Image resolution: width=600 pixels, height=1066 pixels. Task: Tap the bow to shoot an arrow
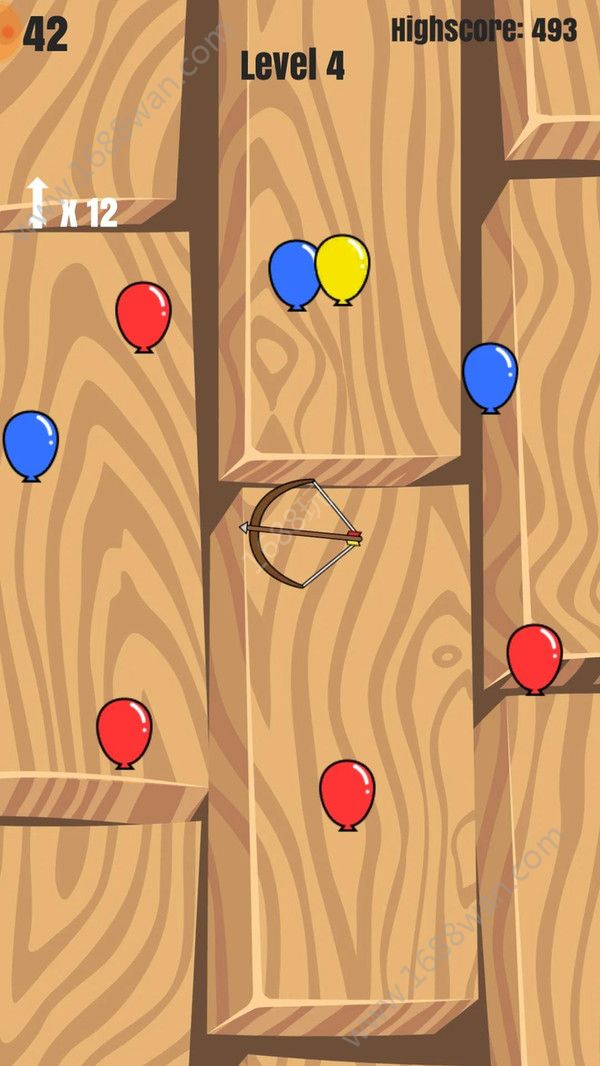[x=301, y=534]
